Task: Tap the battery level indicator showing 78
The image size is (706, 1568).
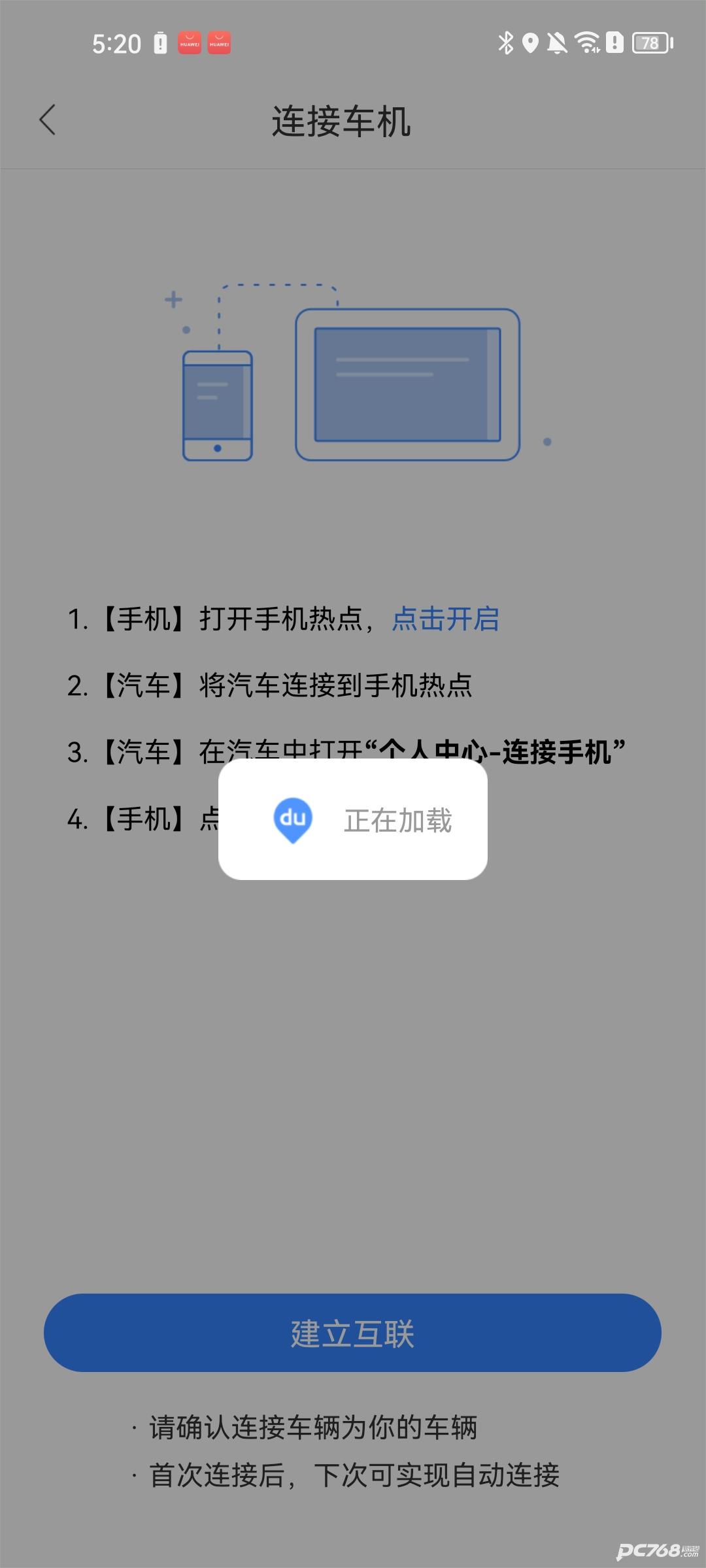Action: (649, 43)
